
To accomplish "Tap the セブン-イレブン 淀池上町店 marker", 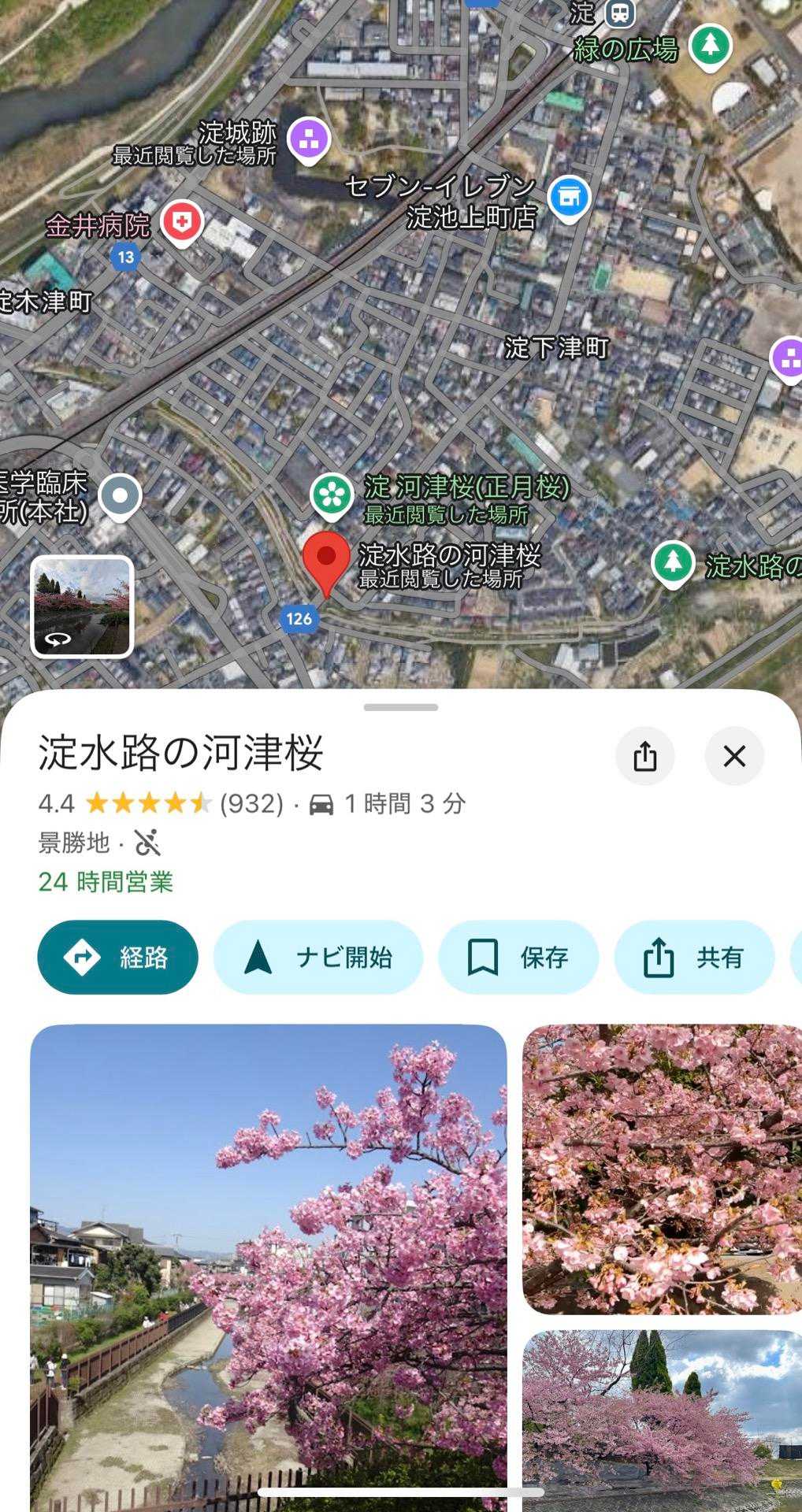I will [x=569, y=198].
